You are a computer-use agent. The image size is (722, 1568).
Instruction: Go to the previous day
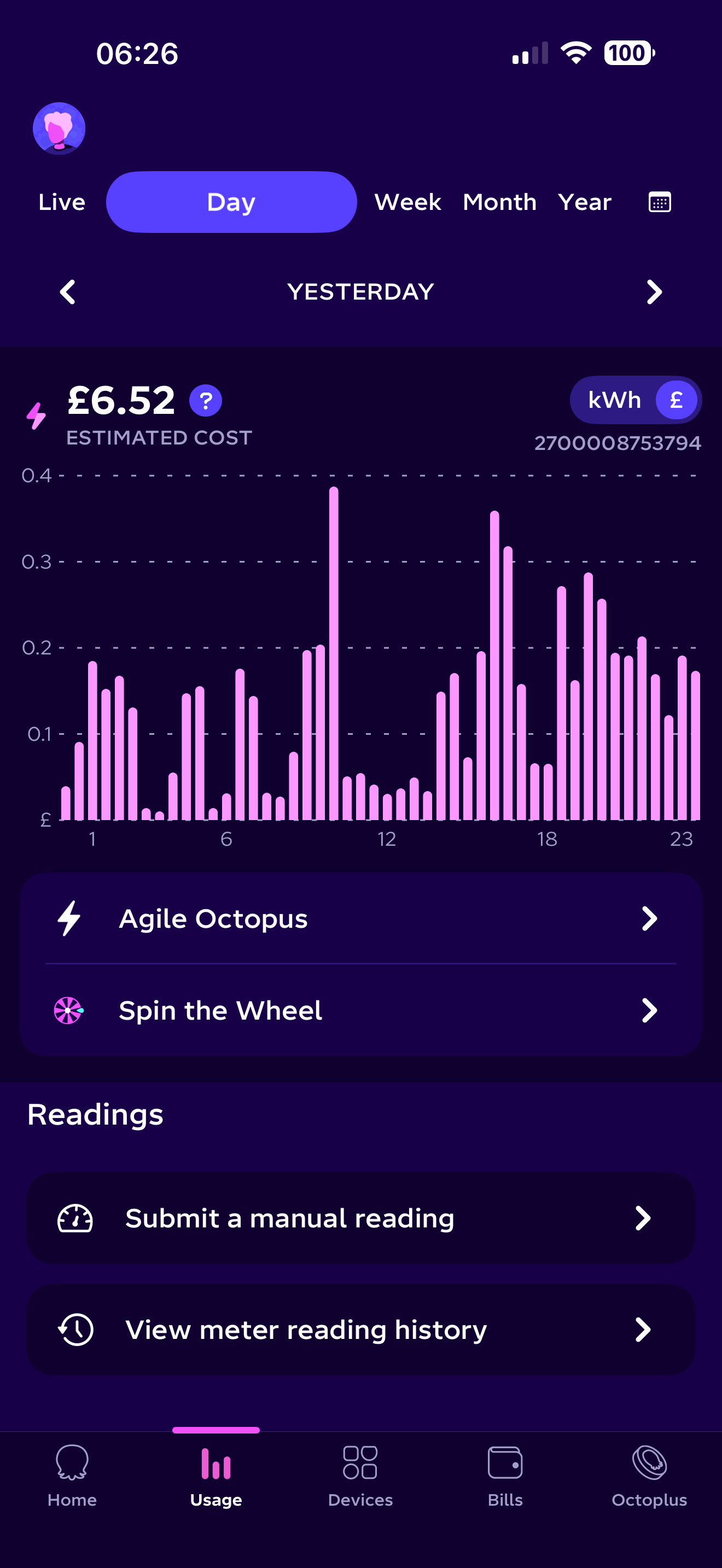point(68,292)
